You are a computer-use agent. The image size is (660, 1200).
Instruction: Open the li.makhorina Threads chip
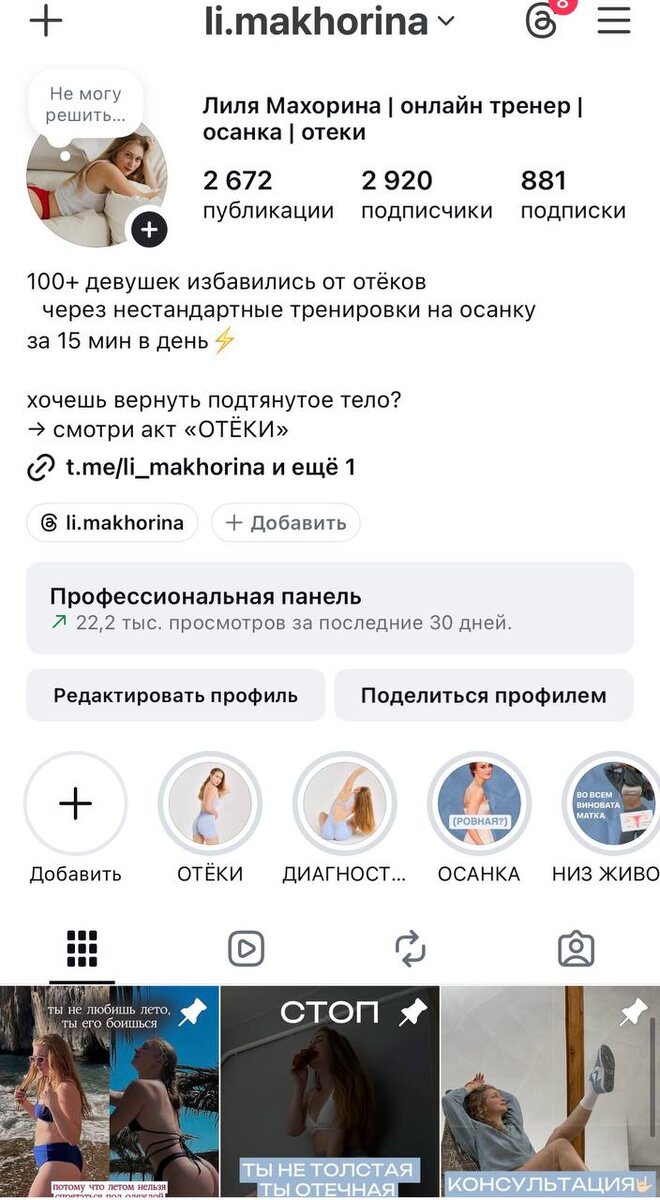tap(112, 522)
